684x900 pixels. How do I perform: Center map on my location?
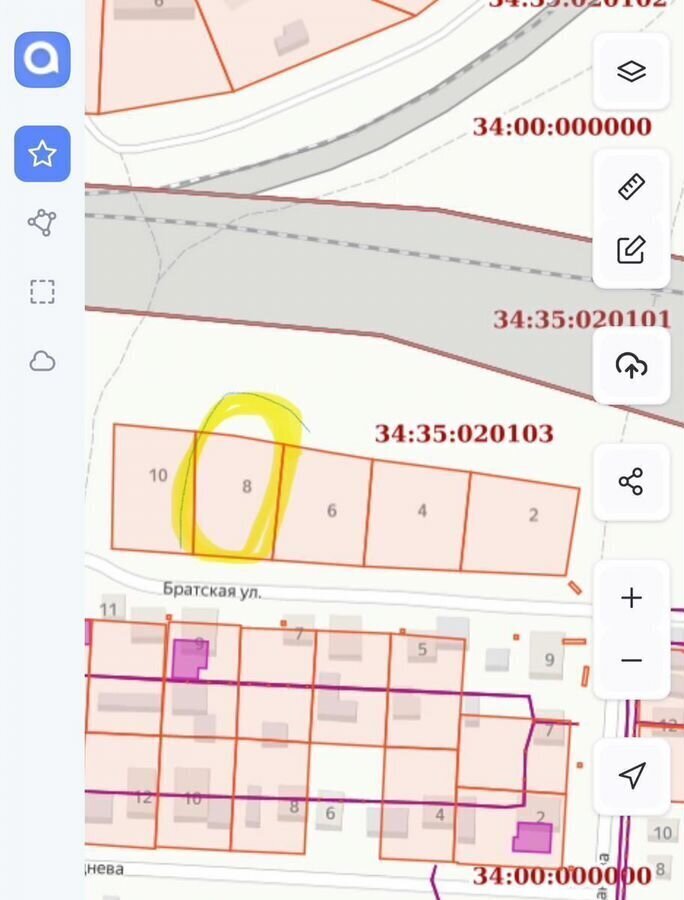pos(631,775)
